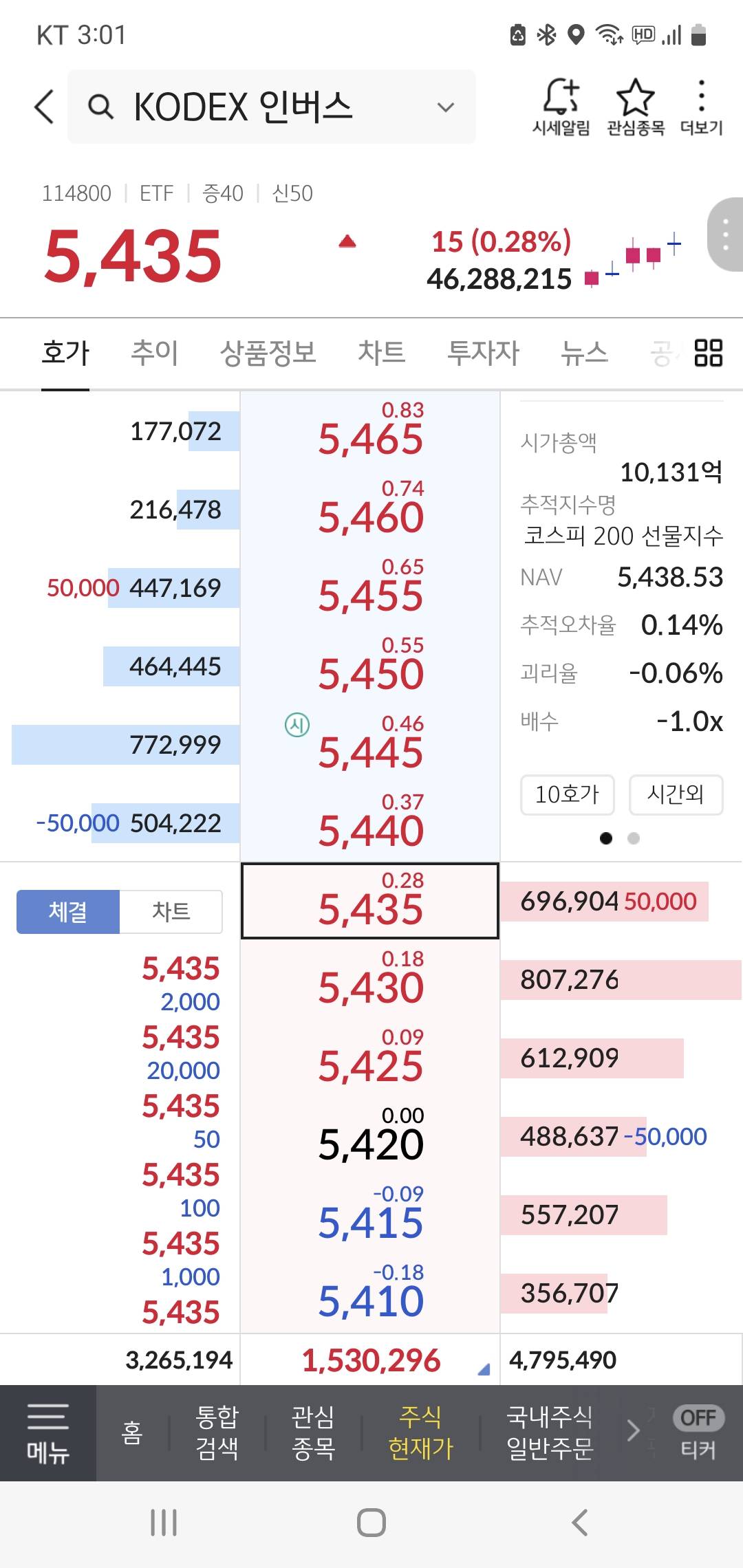Add to watchlist with 관심종목 star
This screenshot has width=743, height=1568.
click(635, 107)
